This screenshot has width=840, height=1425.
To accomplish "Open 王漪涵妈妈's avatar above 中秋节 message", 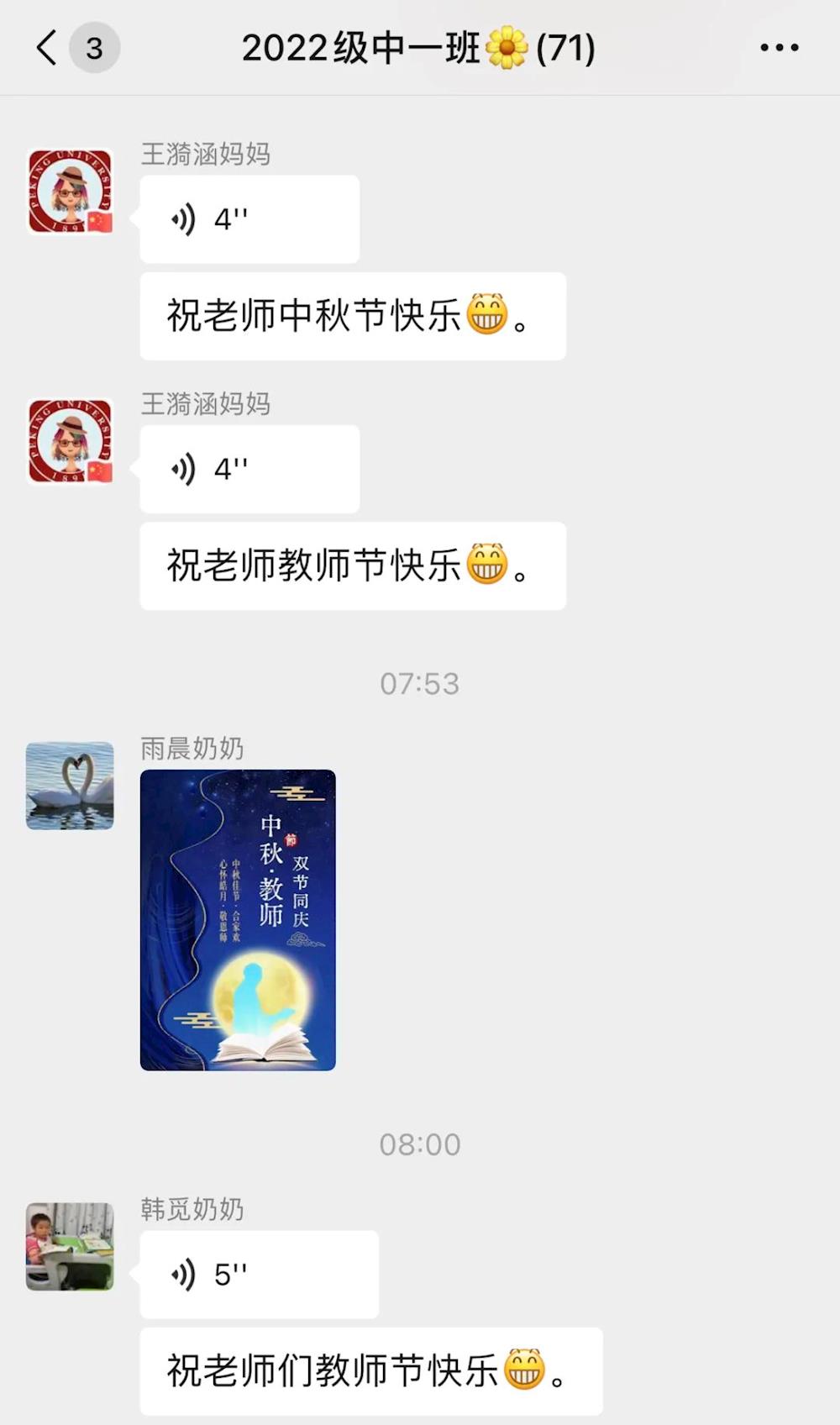I will coord(70,192).
